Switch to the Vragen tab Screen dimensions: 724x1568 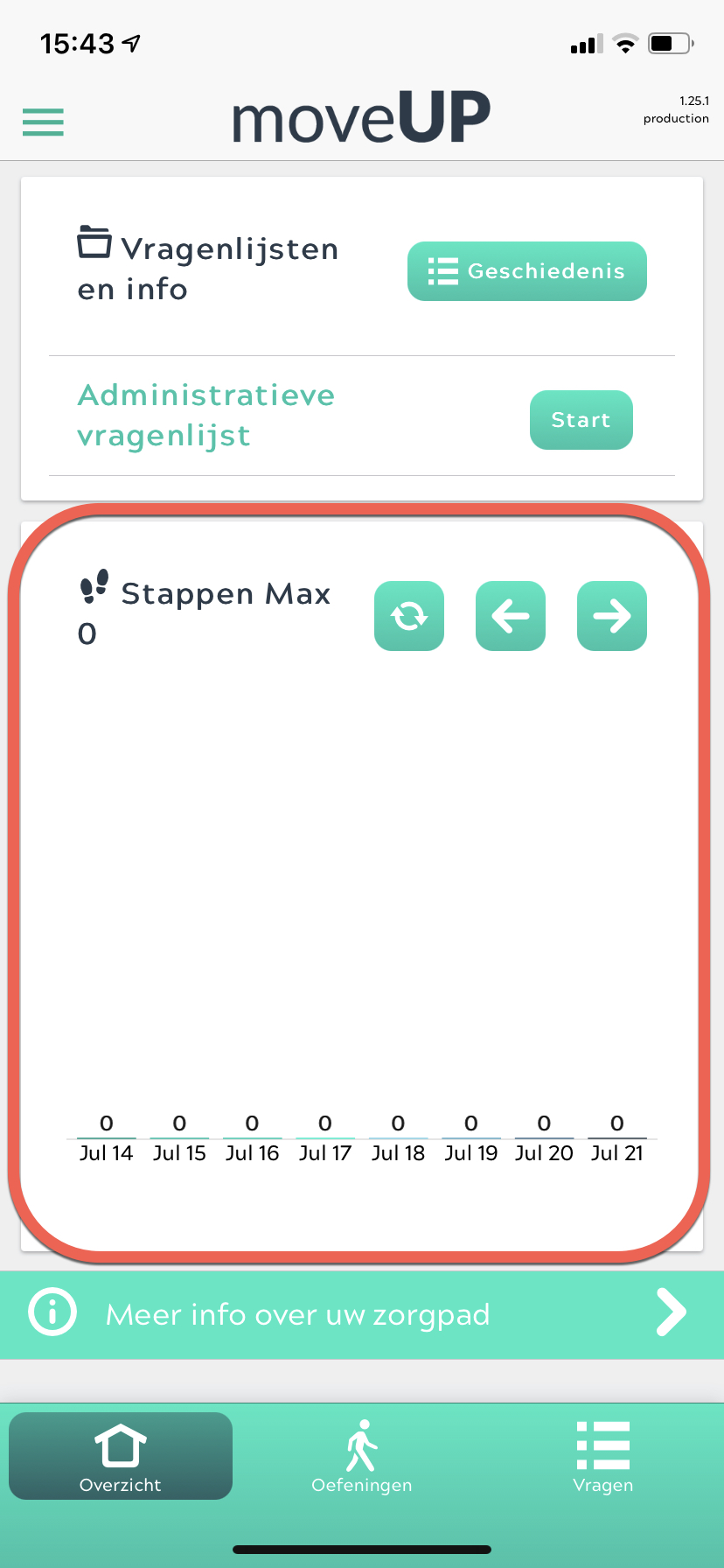coord(603,1456)
